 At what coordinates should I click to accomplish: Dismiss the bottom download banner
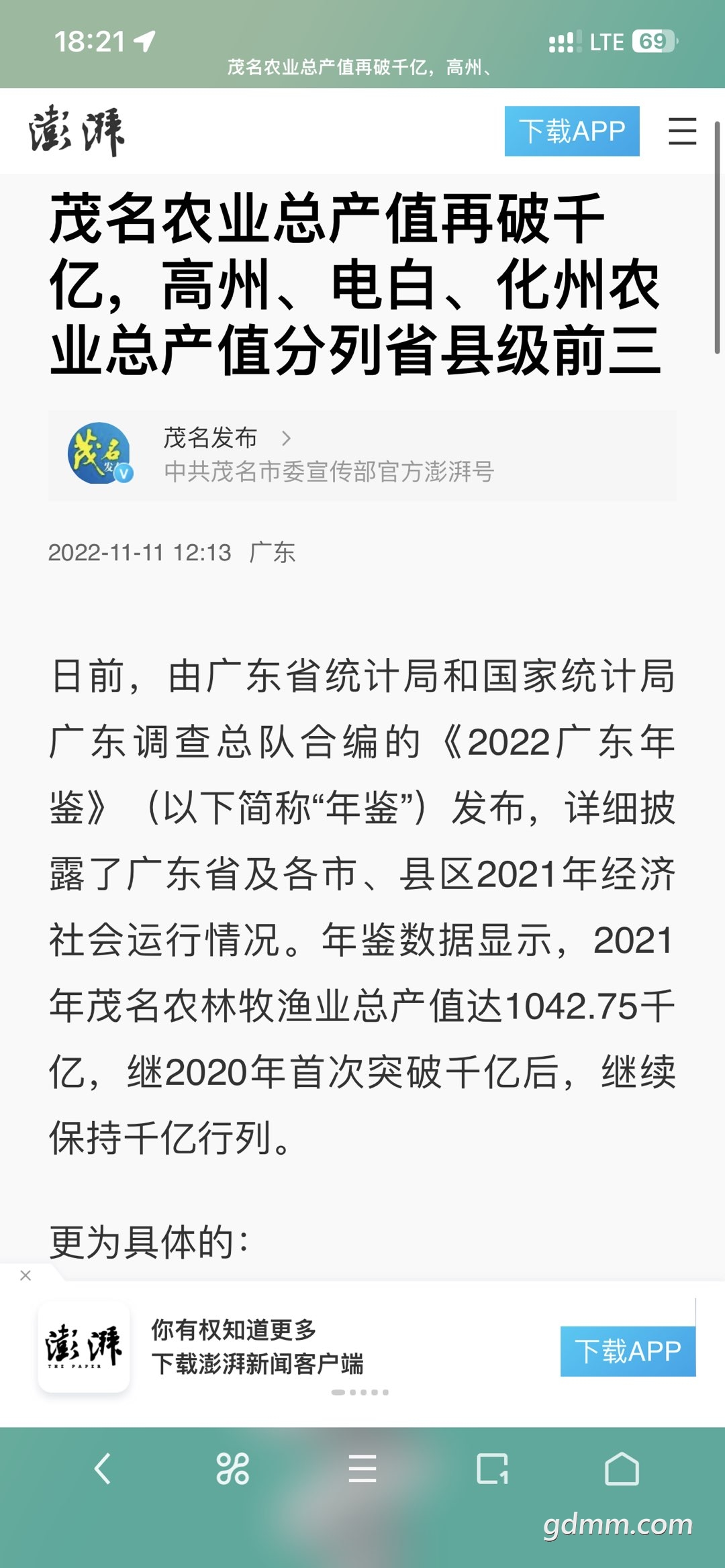(x=26, y=1275)
